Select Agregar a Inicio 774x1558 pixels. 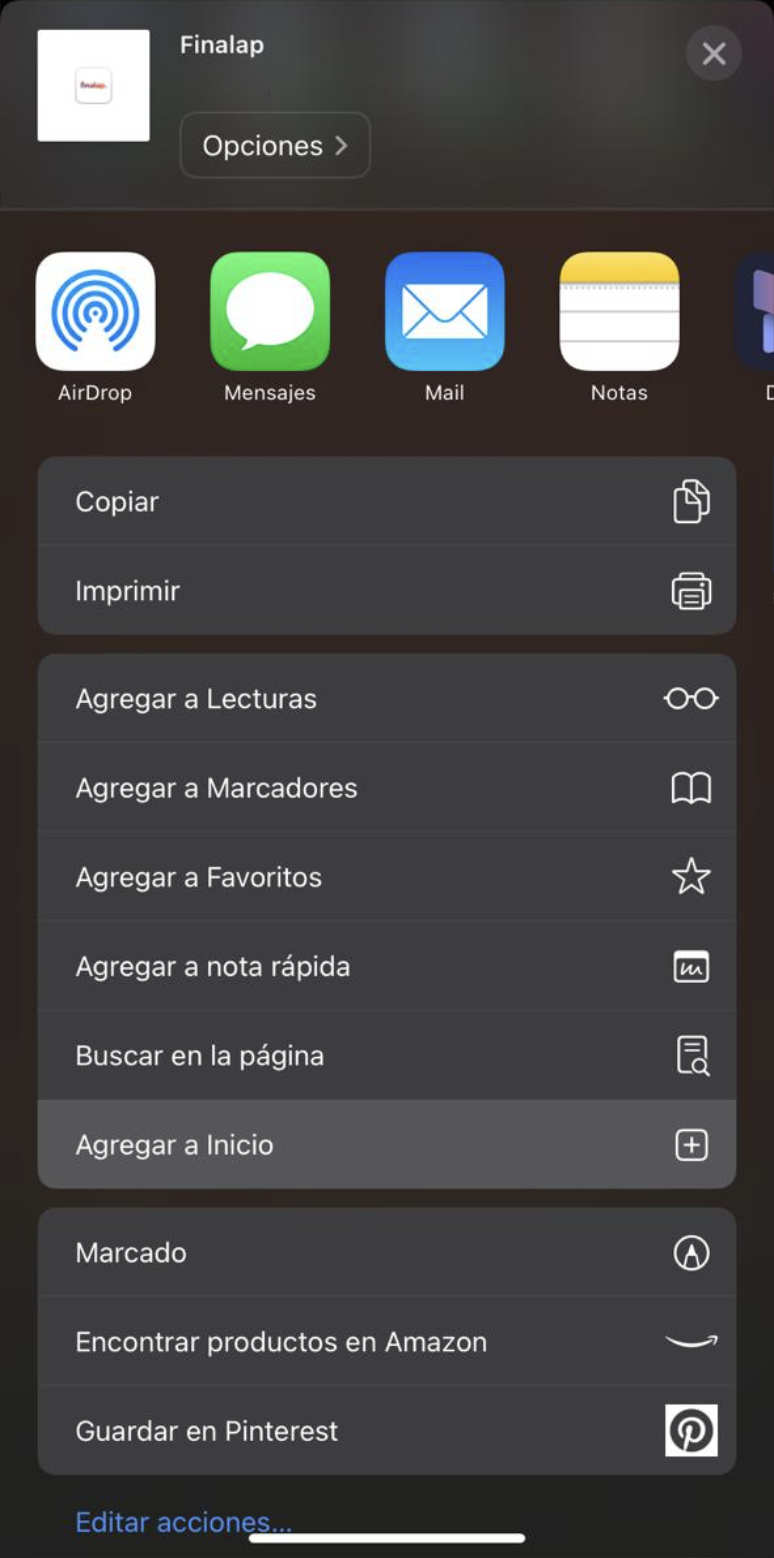pyautogui.click(x=387, y=1145)
